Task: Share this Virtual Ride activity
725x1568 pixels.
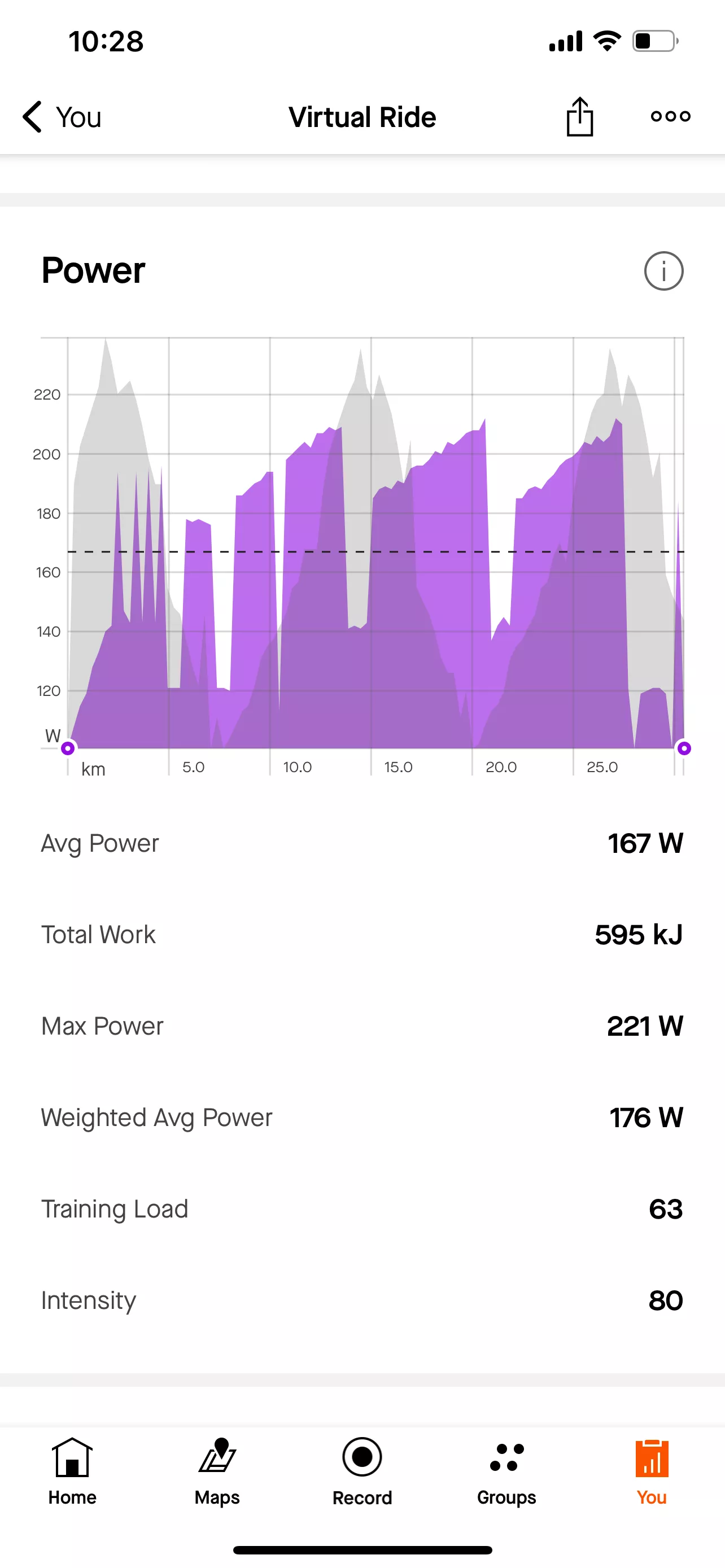Action: point(579,116)
